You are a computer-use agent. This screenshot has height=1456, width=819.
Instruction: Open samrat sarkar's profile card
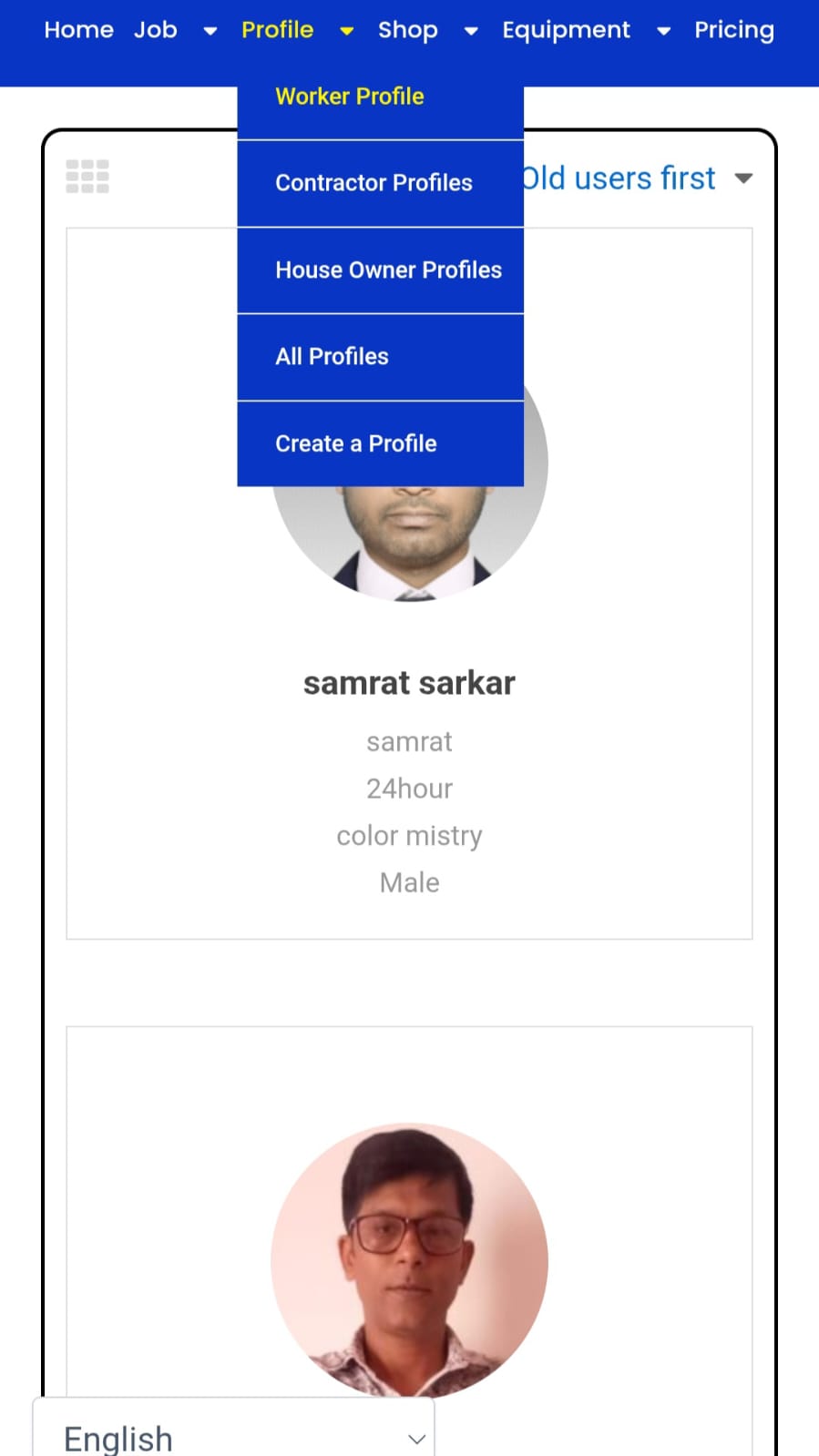409,682
